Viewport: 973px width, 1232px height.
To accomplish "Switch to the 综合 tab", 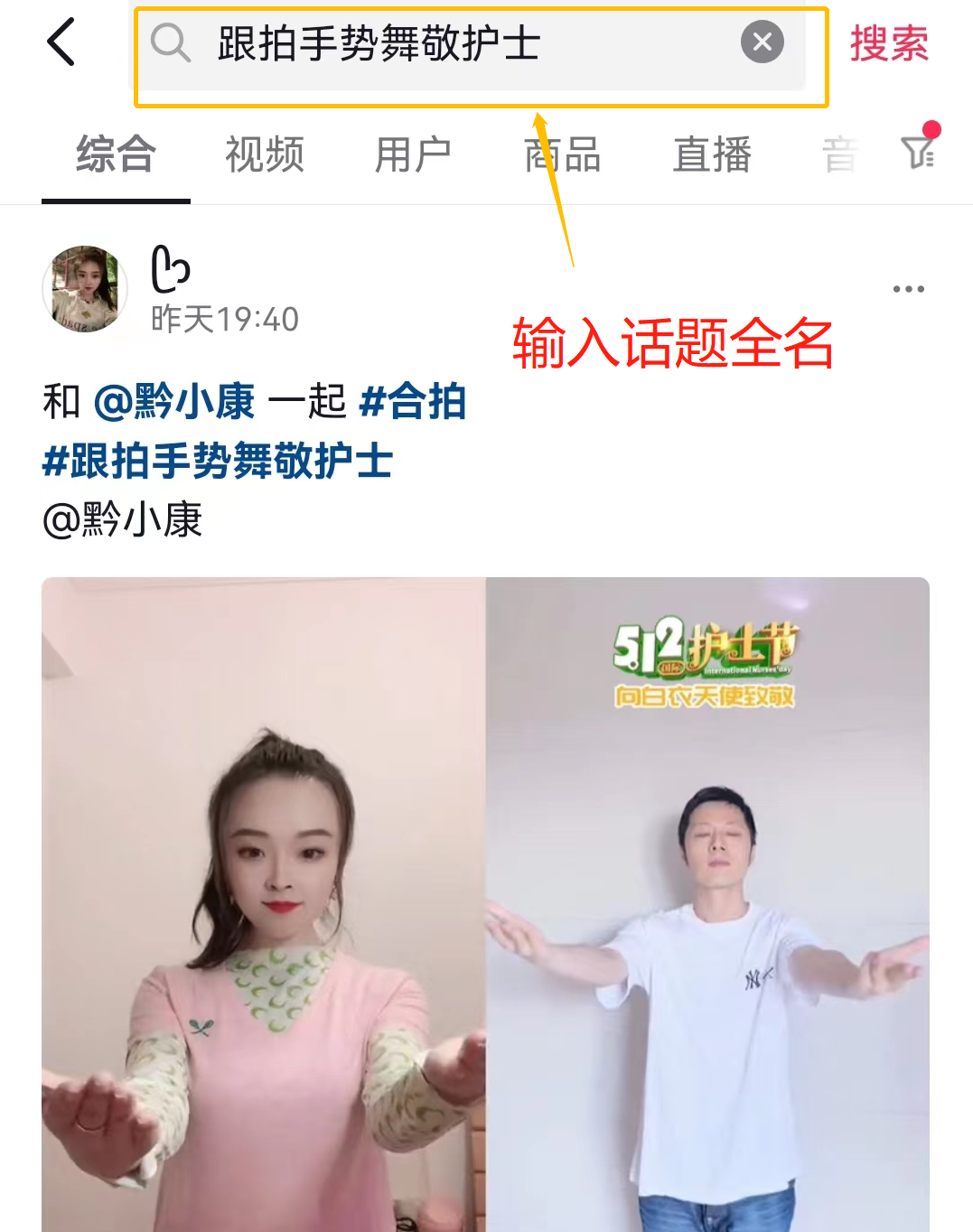I will [x=116, y=154].
